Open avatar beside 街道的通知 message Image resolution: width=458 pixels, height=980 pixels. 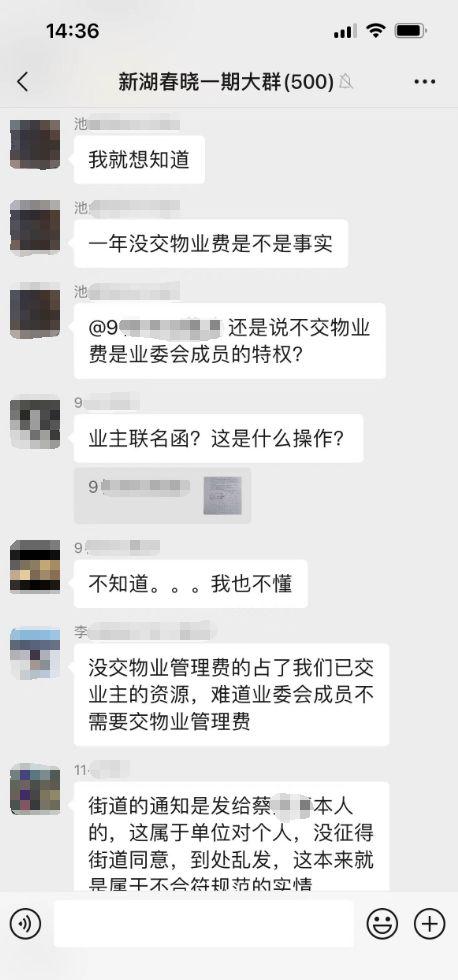click(36, 789)
